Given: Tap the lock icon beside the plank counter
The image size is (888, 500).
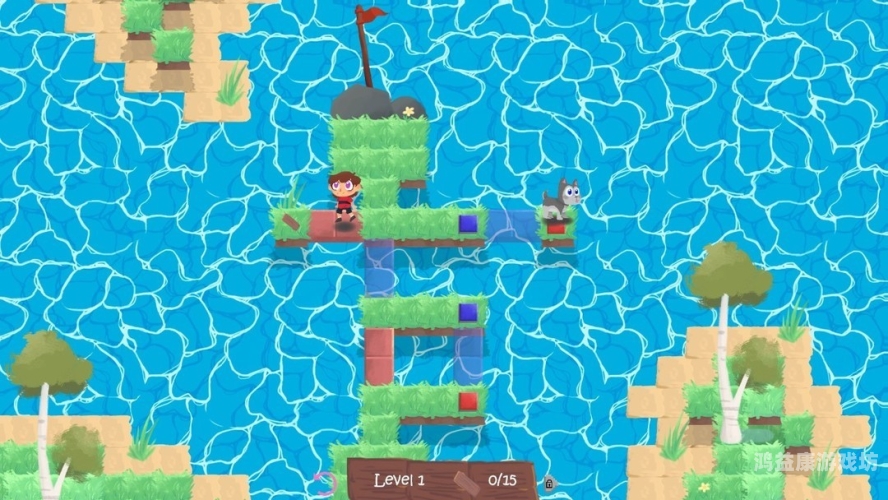Looking at the screenshot, I should [549, 484].
